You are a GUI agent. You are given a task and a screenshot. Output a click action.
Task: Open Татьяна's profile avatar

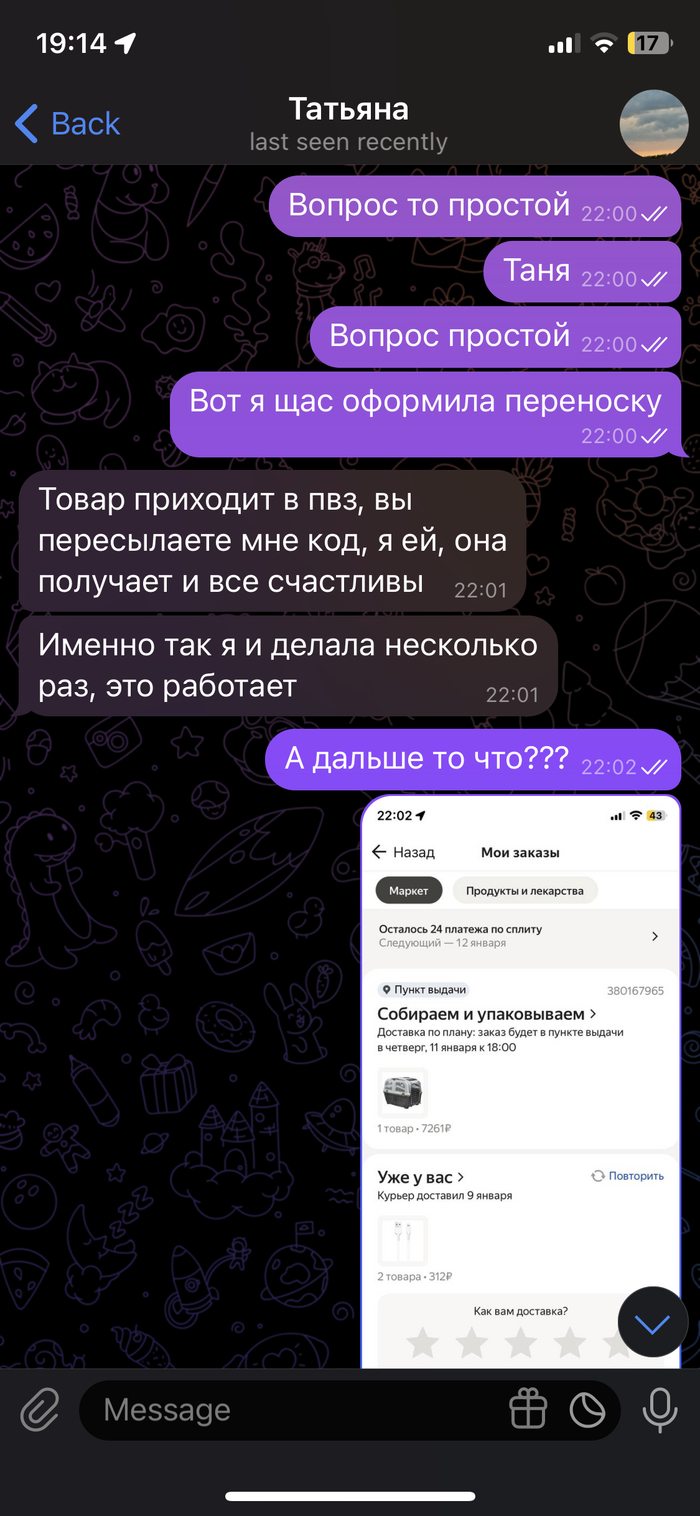pos(654,124)
